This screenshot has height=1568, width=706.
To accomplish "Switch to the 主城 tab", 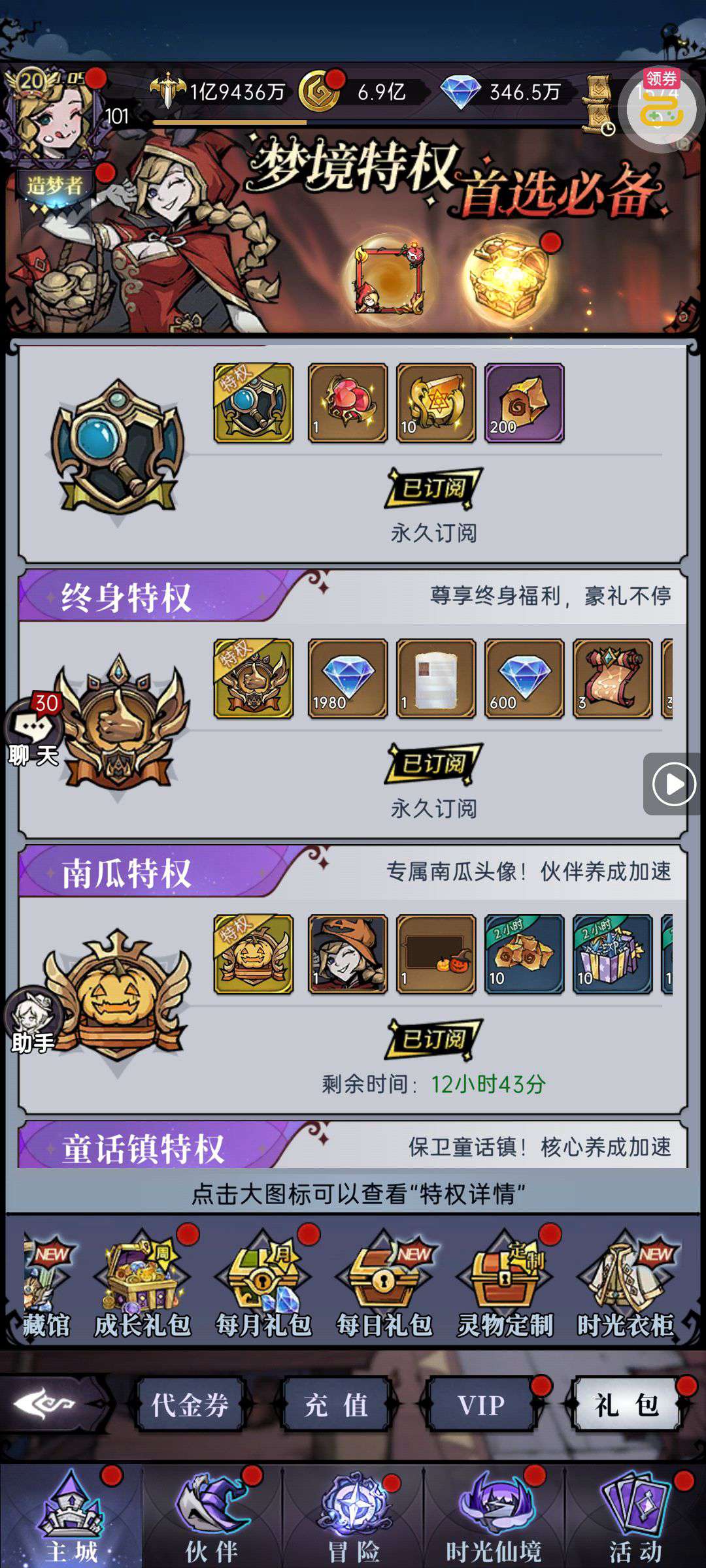I will point(71,1517).
